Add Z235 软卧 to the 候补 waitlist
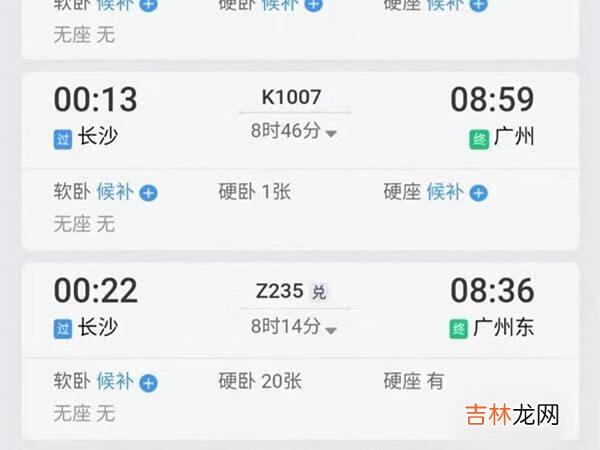 [x=148, y=382]
